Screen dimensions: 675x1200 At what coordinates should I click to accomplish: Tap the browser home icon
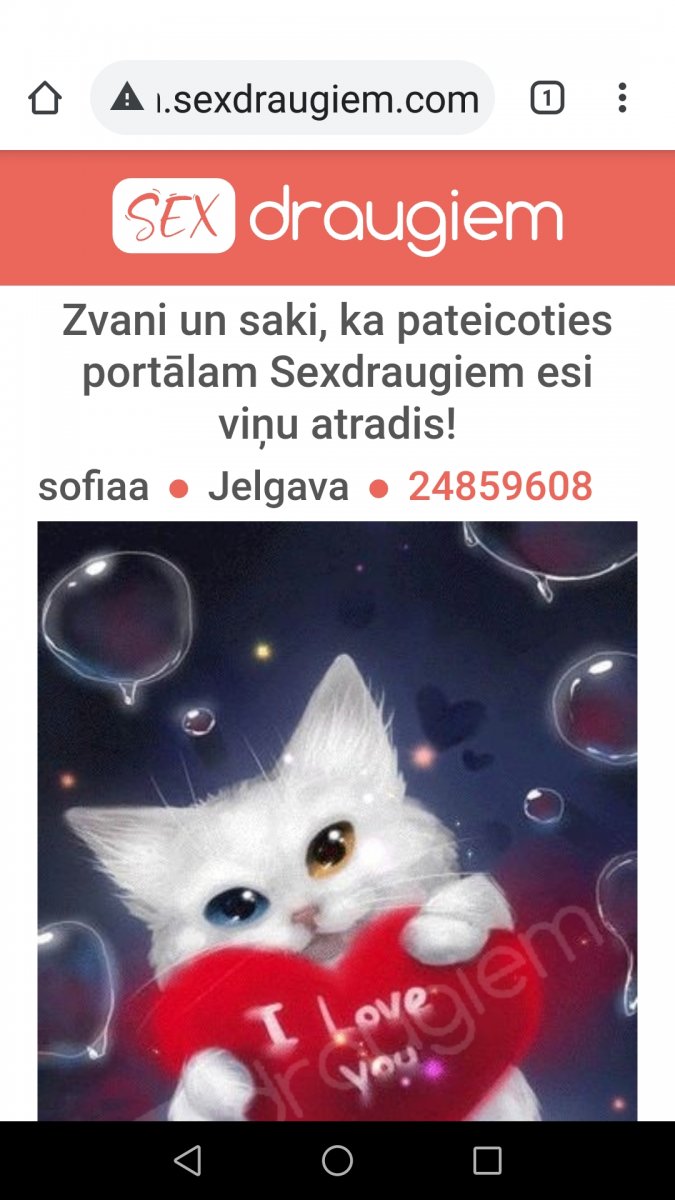coord(45,98)
